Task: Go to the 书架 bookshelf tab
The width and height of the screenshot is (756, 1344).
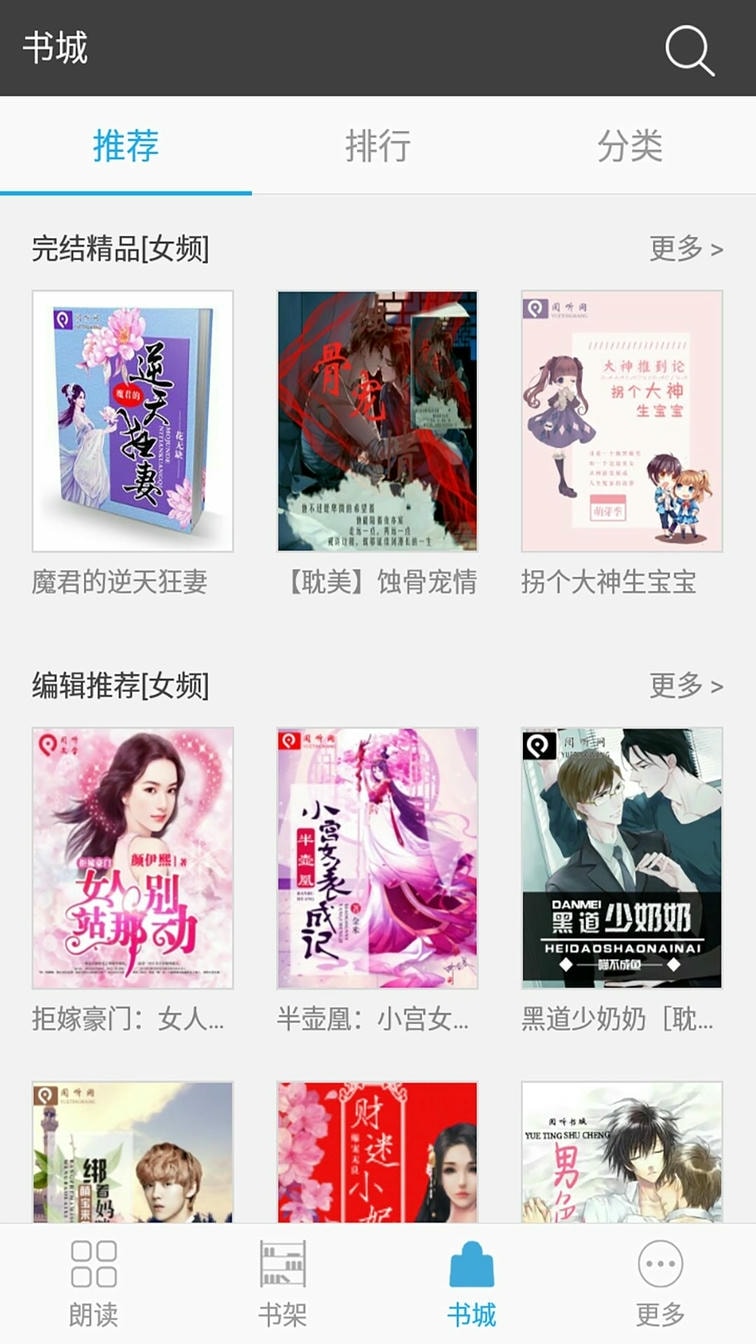Action: coord(283,1283)
